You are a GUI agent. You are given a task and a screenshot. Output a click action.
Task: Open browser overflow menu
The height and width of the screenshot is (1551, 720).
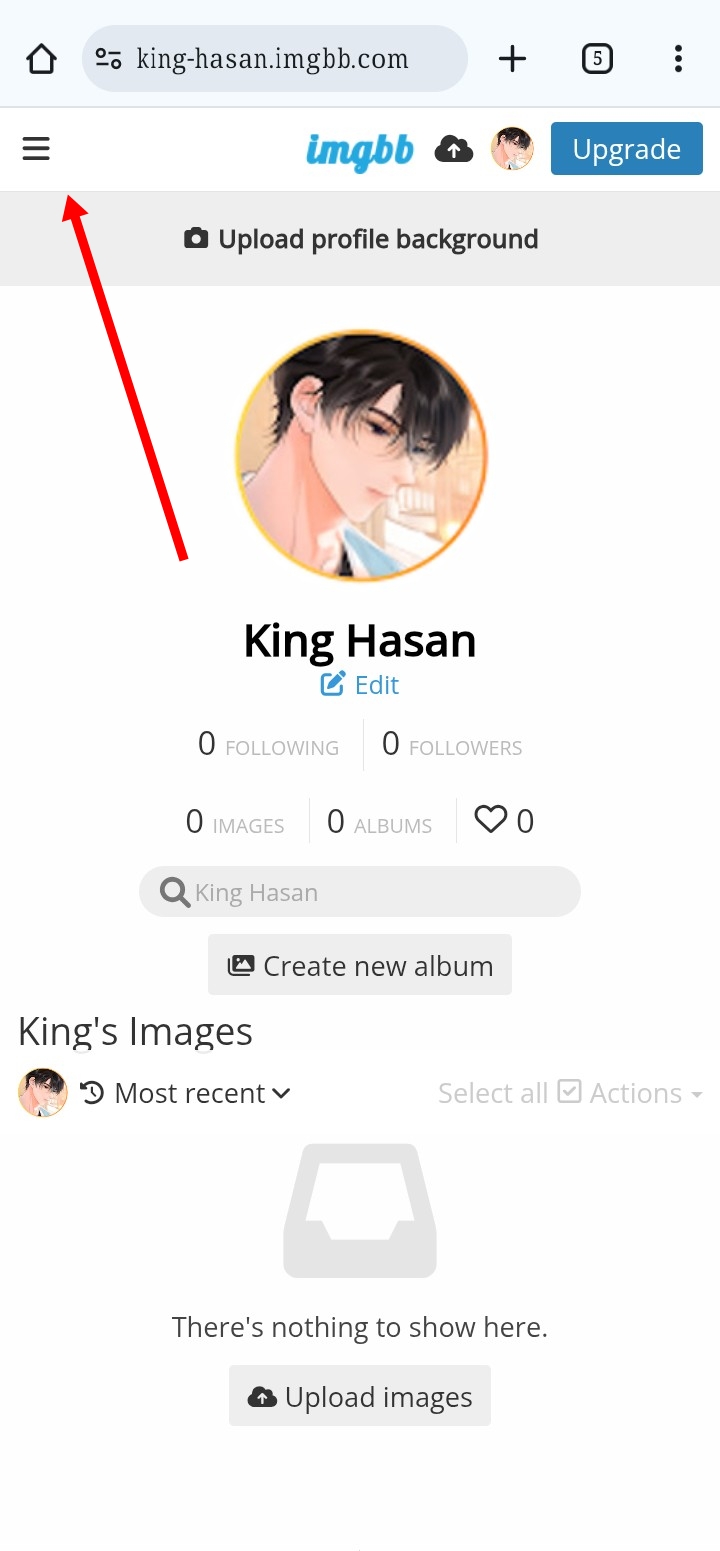tap(678, 59)
